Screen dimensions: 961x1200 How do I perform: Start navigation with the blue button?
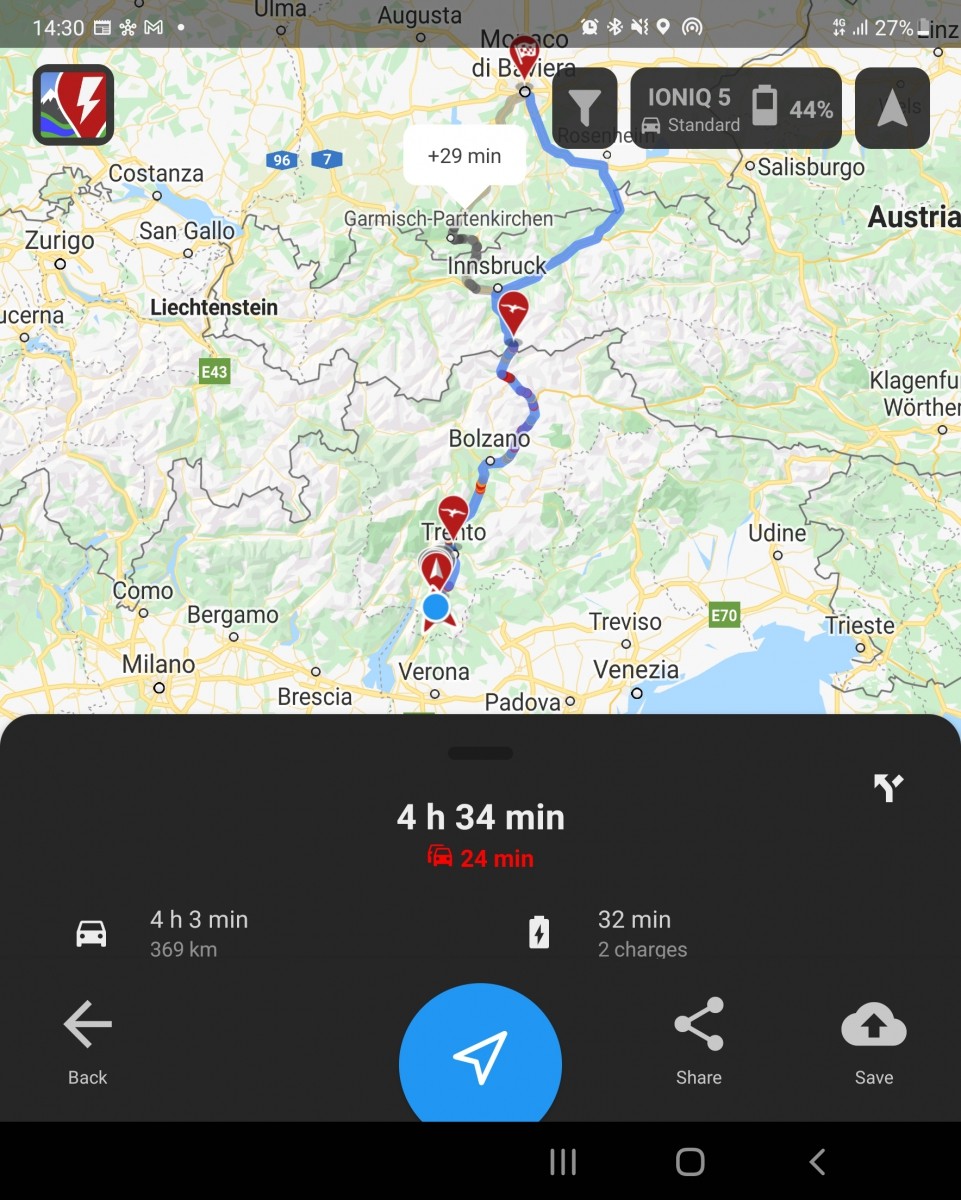pyautogui.click(x=480, y=1058)
